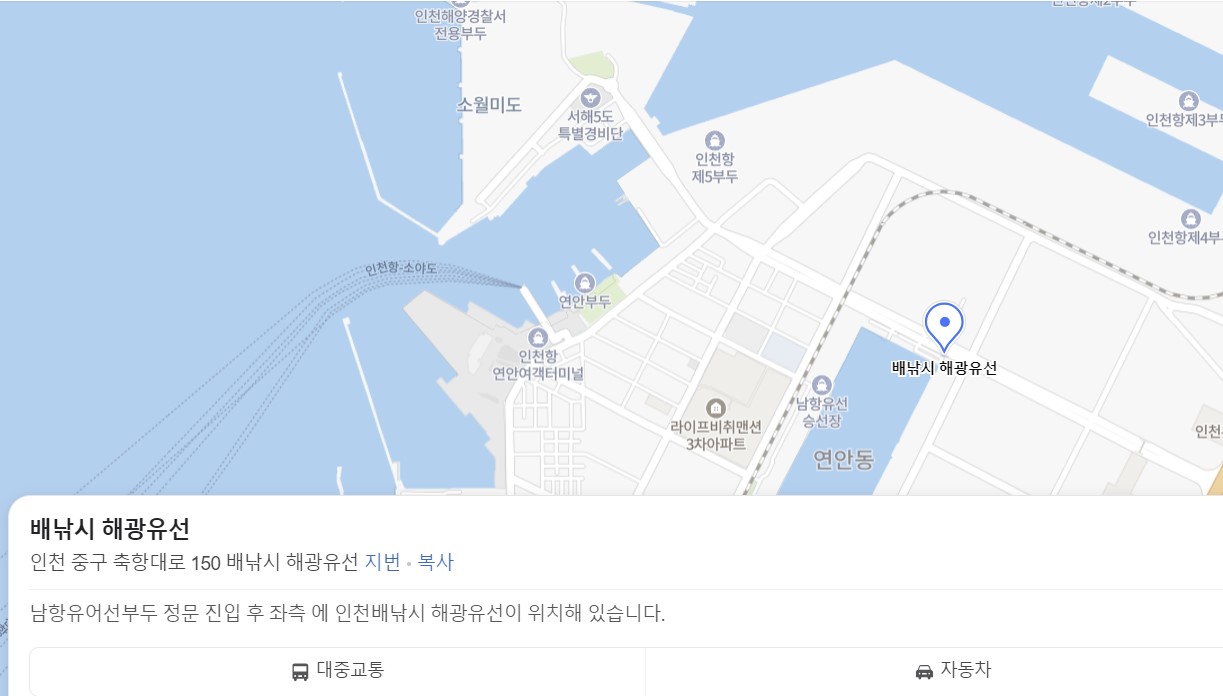
Task: Tap the 남항유선 승선장 marker
Action: point(822,385)
